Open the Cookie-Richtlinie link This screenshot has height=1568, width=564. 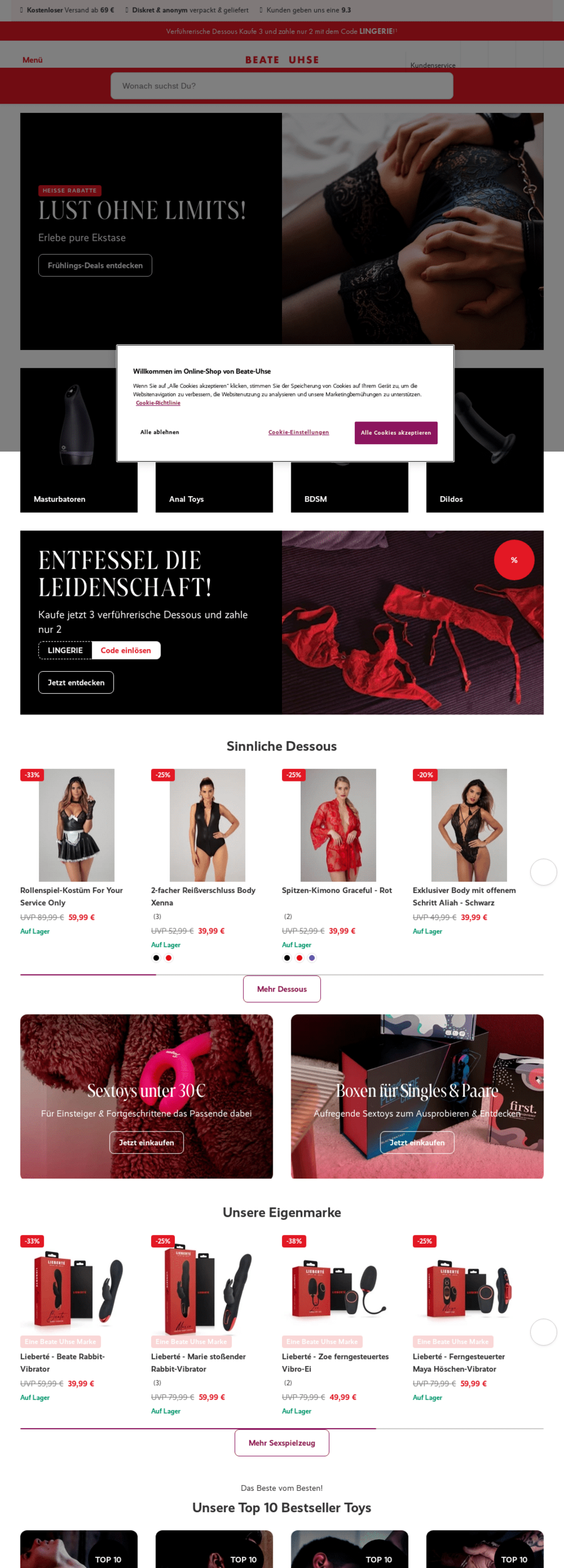158,403
